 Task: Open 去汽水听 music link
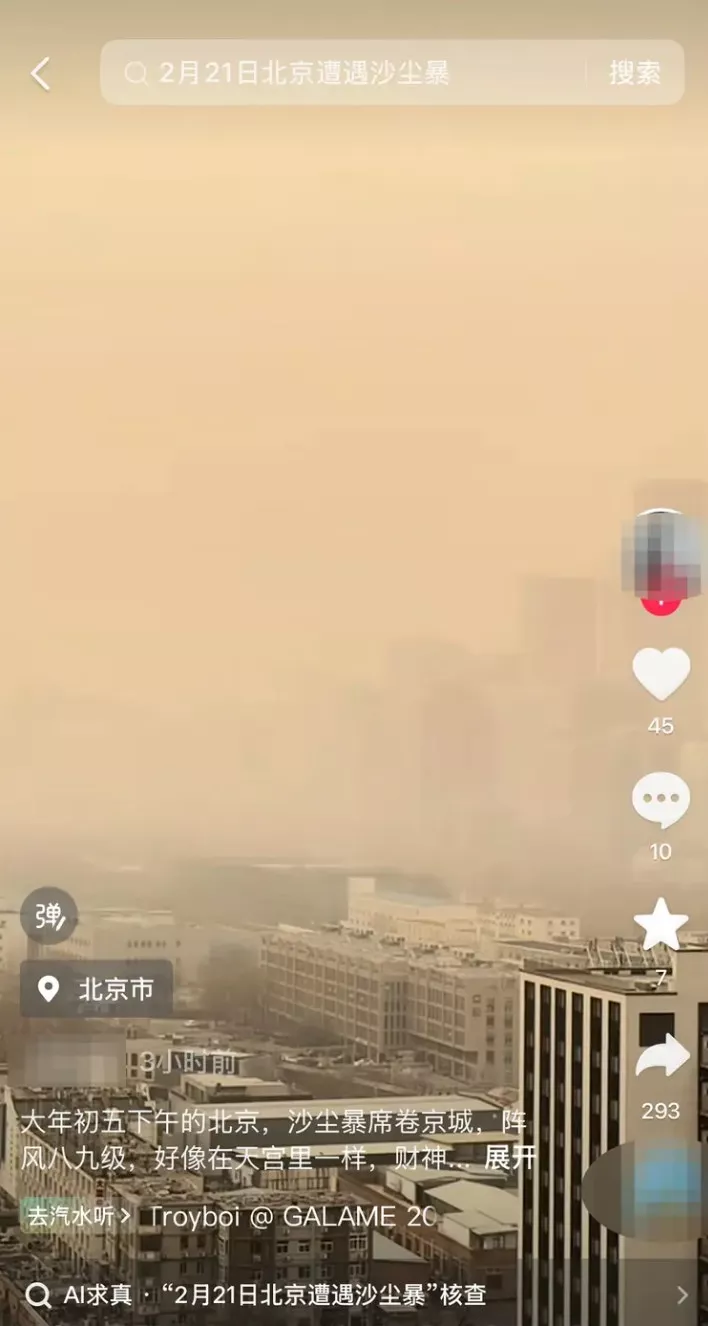(x=78, y=1216)
